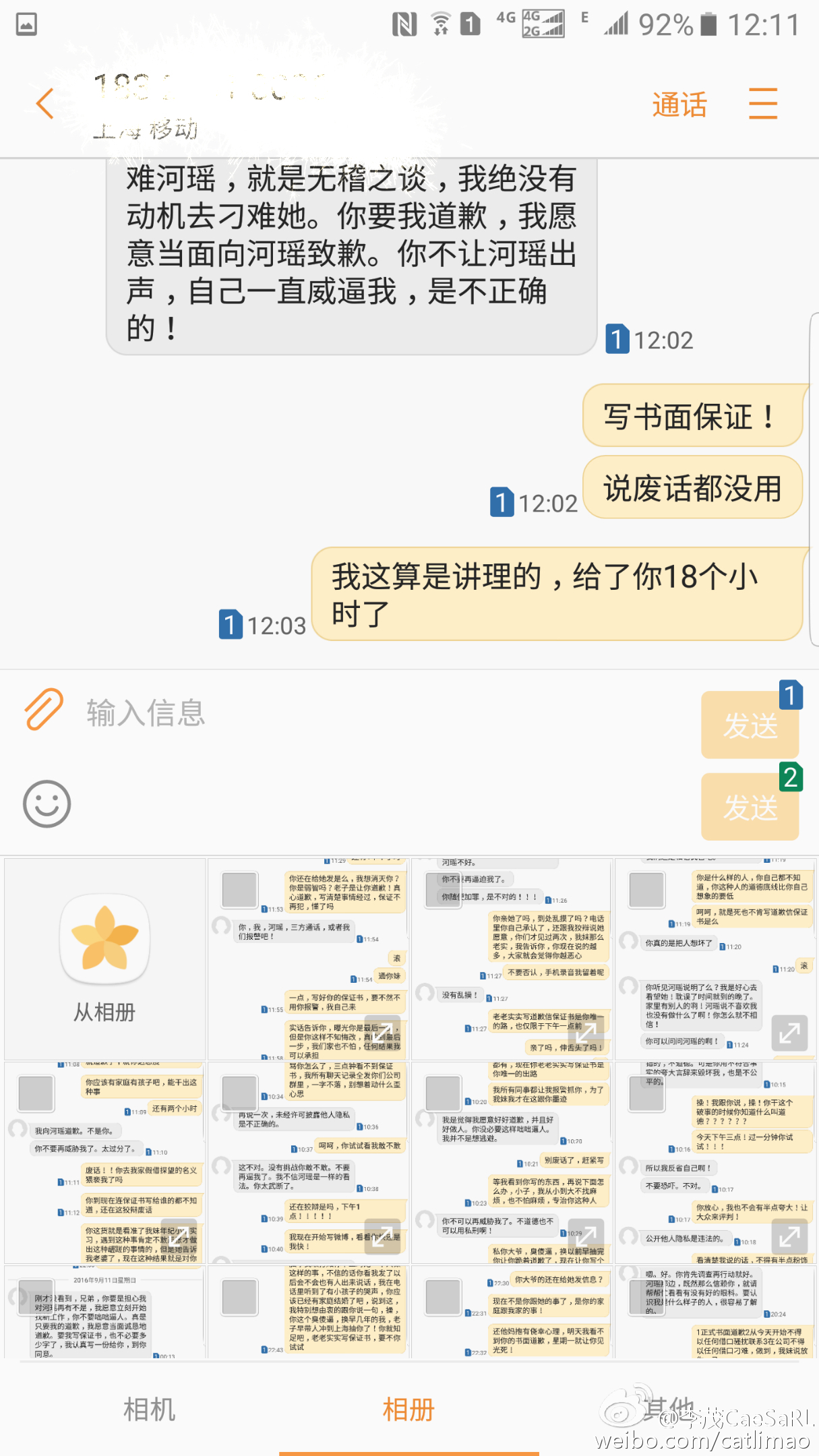Open the emoji smiley picker

coord(47,803)
